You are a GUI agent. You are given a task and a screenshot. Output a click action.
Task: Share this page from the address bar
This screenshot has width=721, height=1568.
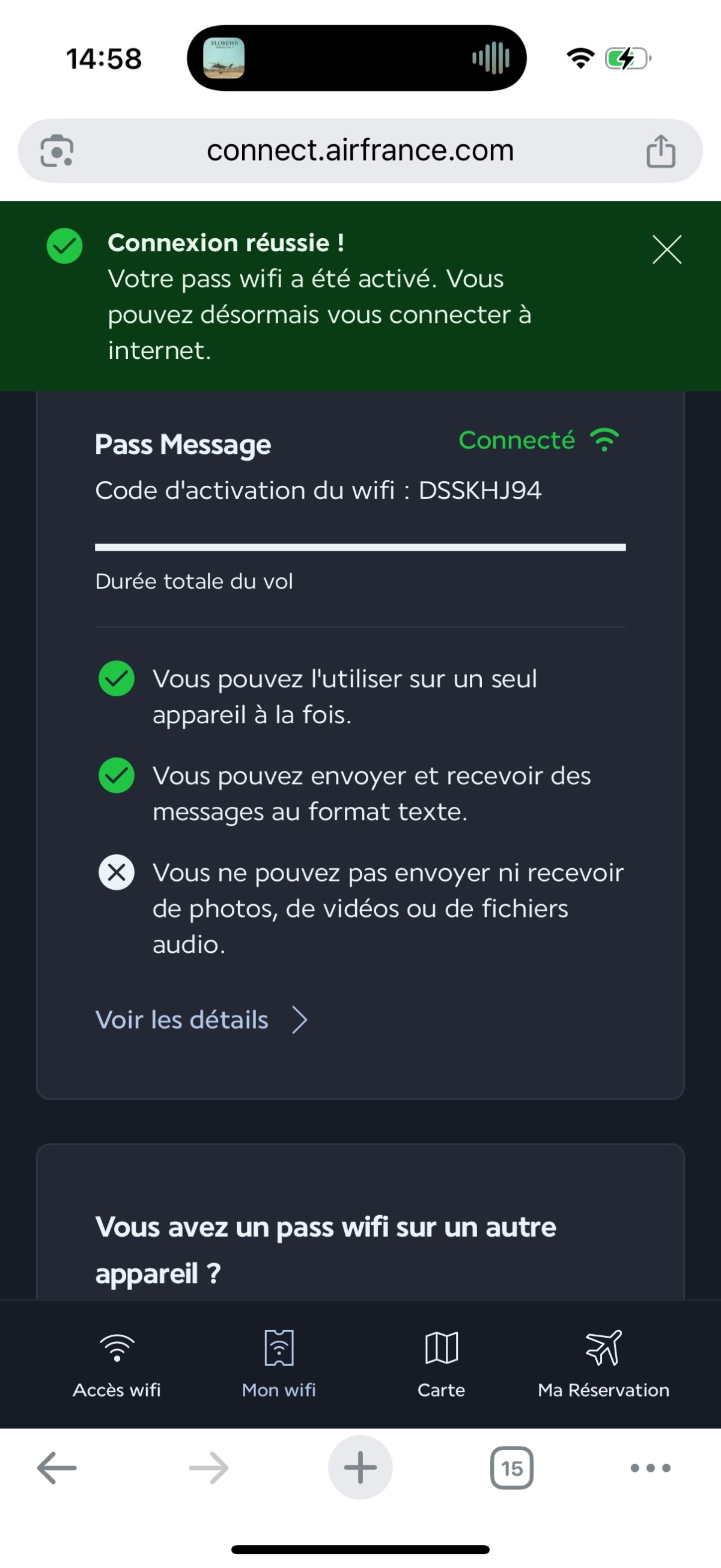(660, 151)
